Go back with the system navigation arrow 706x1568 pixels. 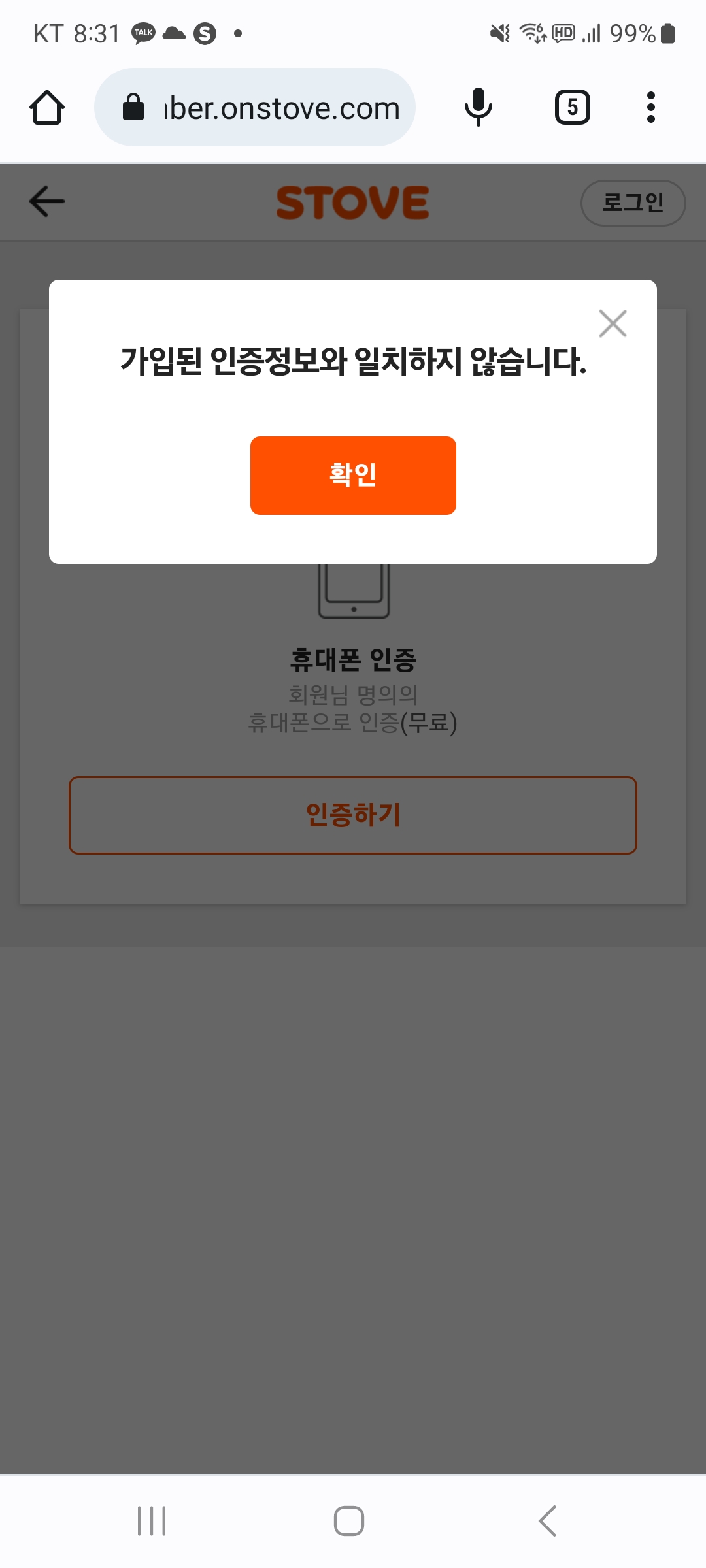click(x=548, y=1521)
